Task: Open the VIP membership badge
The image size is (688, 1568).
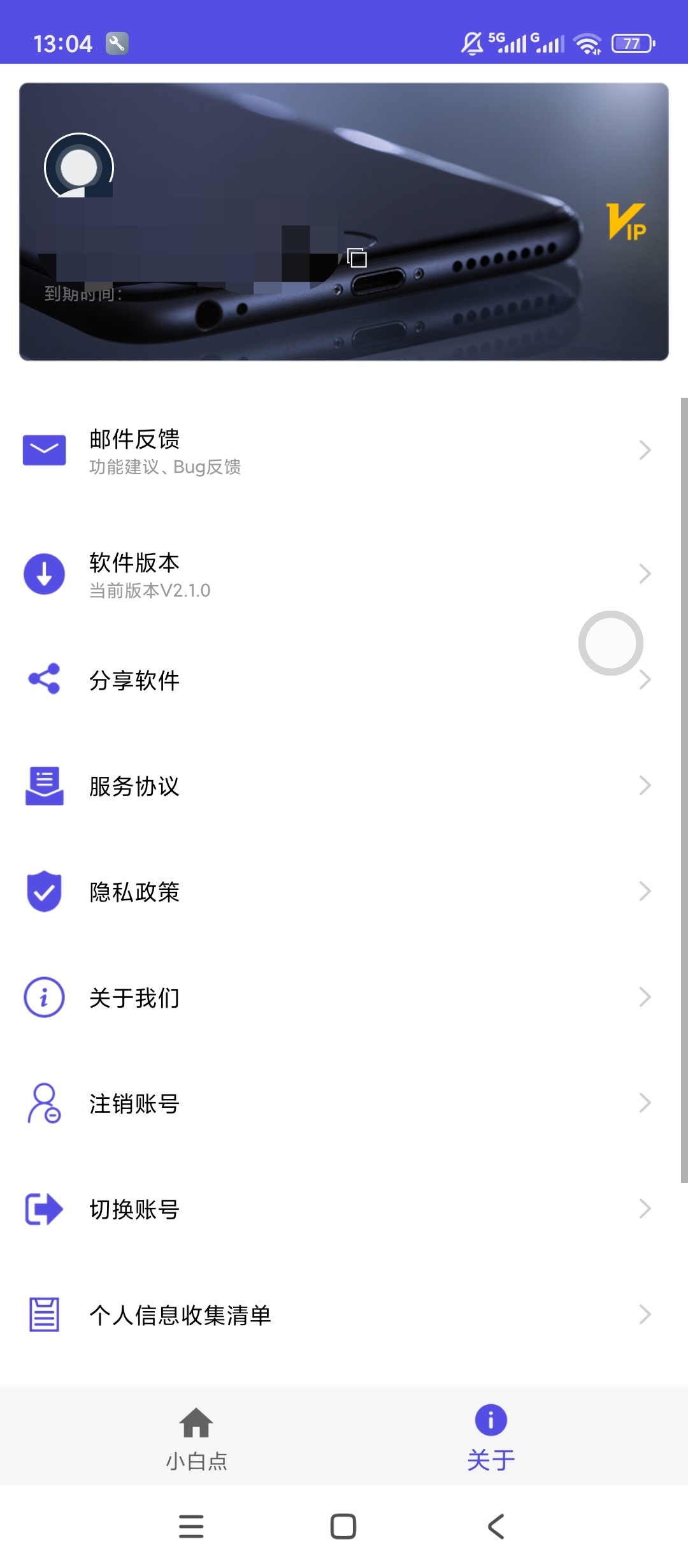Action: 626,222
